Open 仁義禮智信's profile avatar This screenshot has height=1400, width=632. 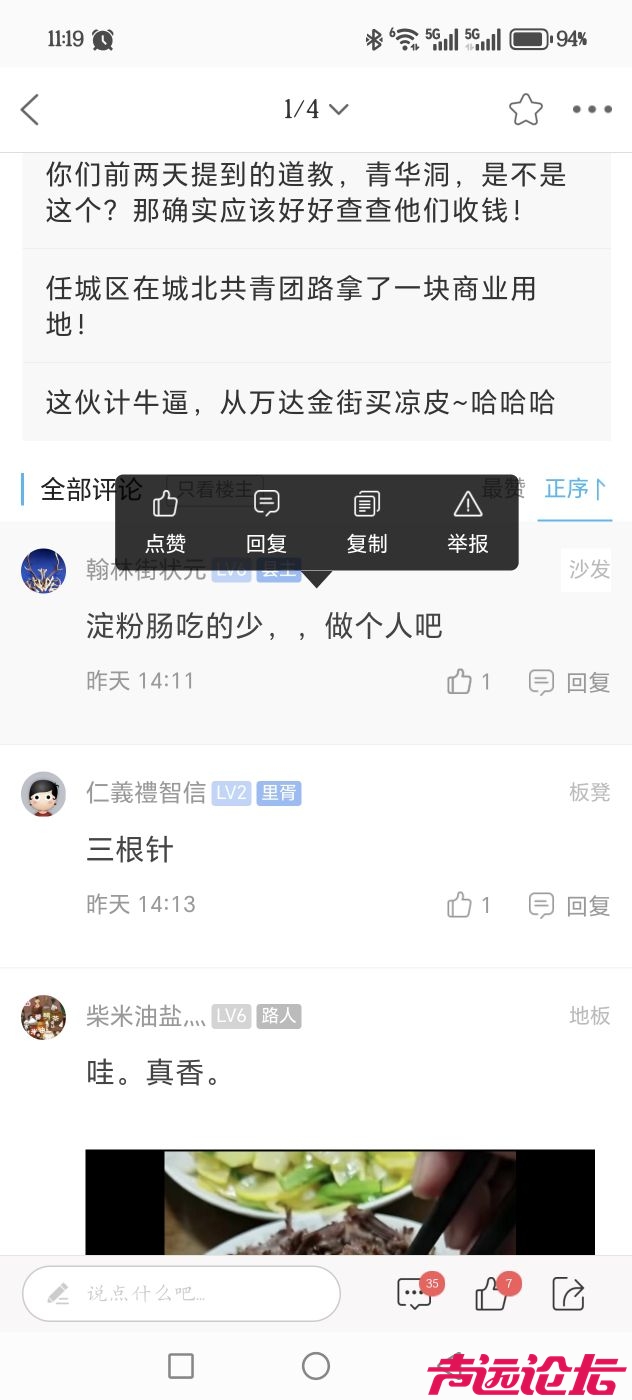43,794
